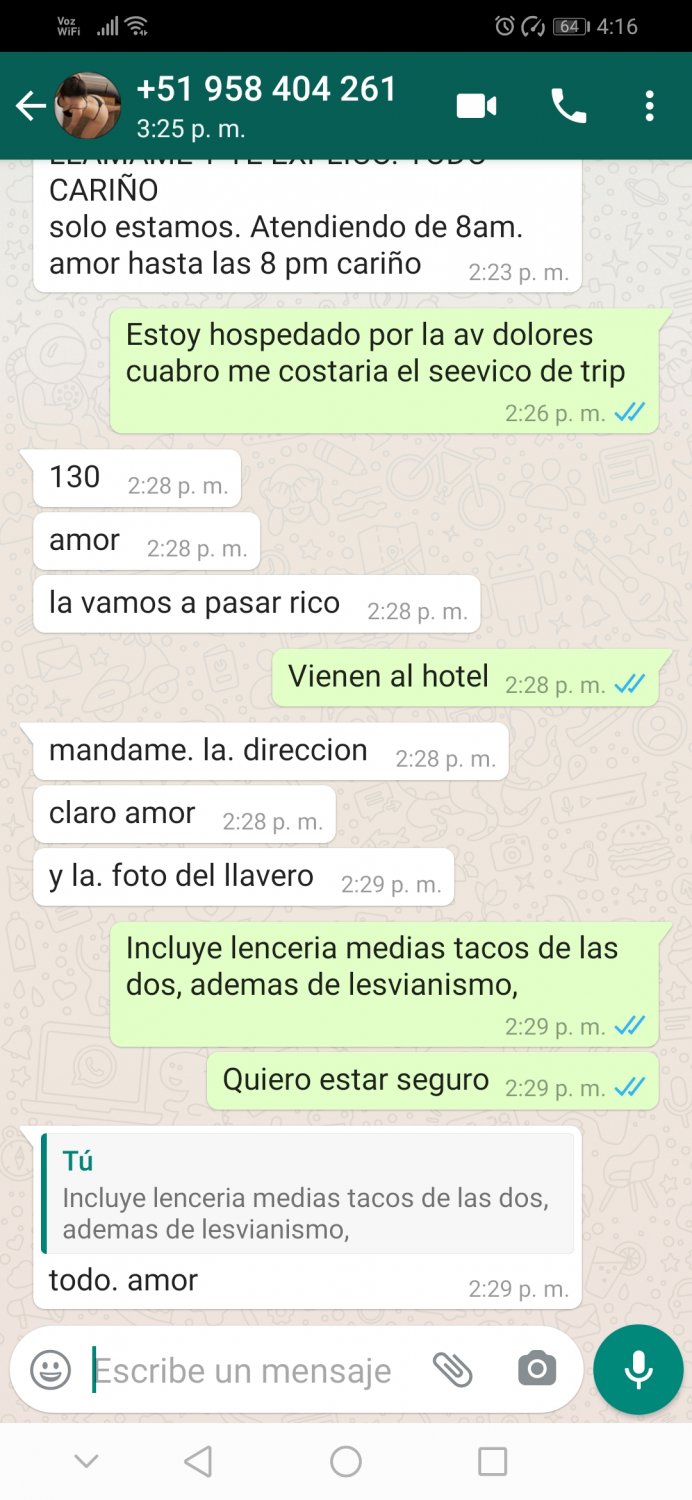692x1500 pixels.
Task: Jump to the quoted message from 'Tú'
Action: [x=308, y=1193]
